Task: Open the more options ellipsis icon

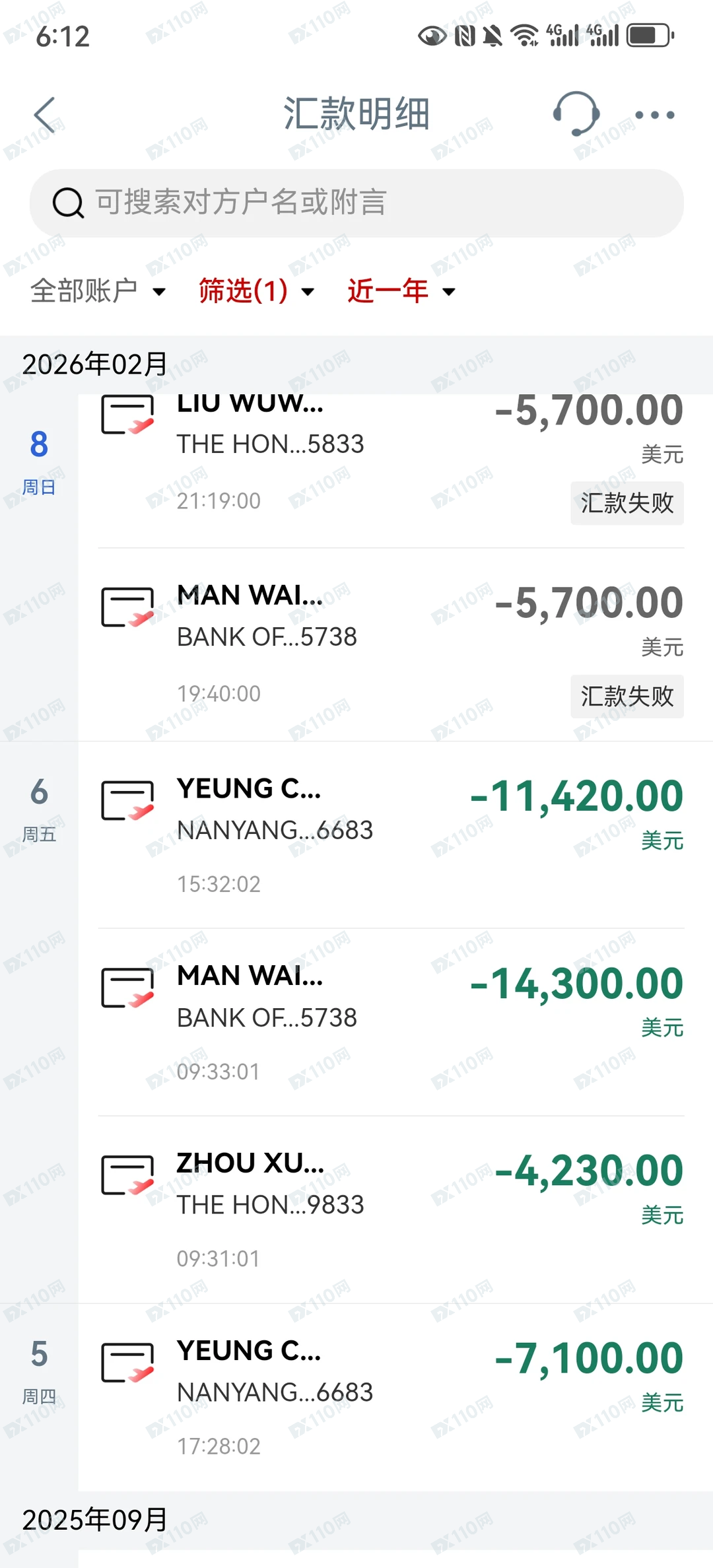Action: (654, 114)
